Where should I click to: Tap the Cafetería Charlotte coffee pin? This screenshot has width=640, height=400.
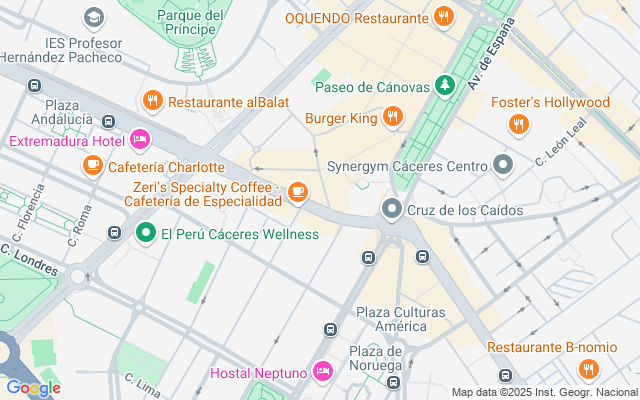click(92, 166)
